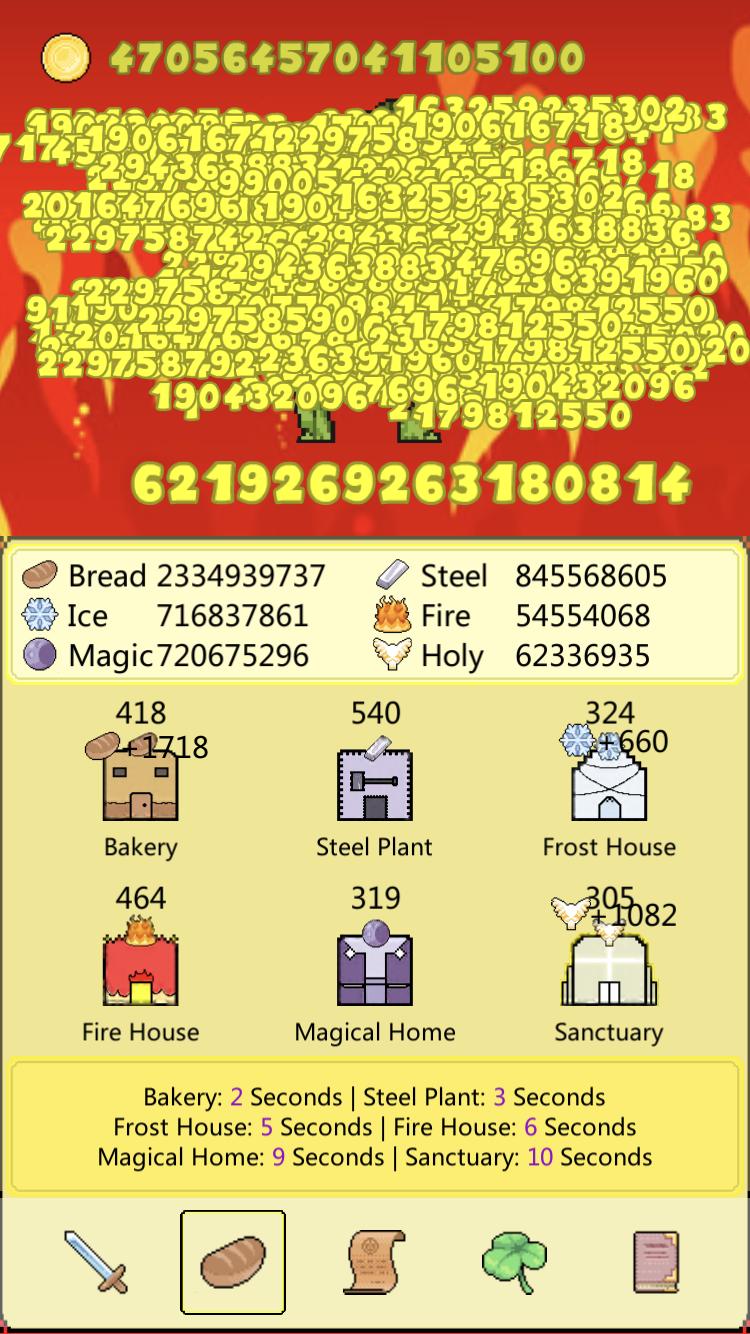Tap the Sanctuary building
750x1334 pixels.
[x=608, y=970]
